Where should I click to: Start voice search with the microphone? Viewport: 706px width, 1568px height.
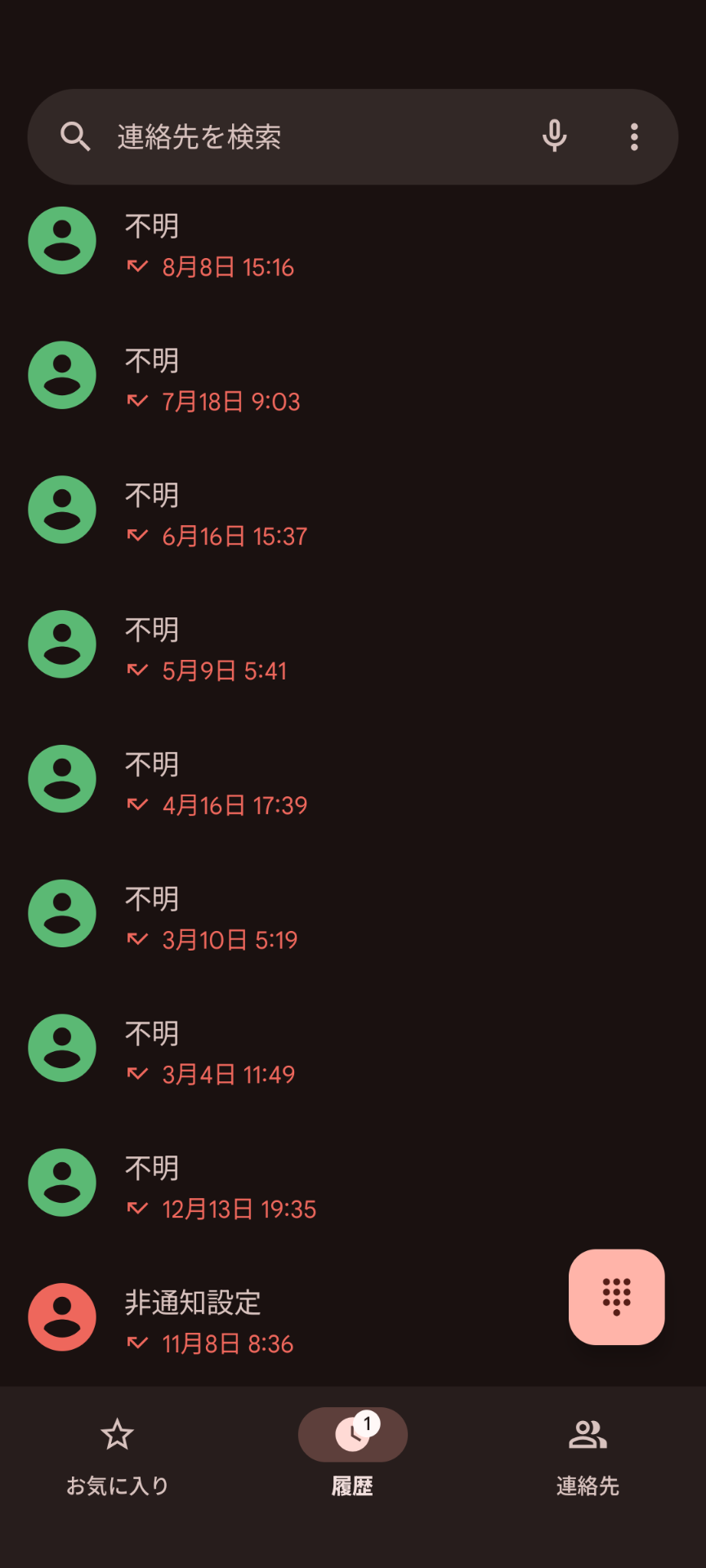coord(554,136)
